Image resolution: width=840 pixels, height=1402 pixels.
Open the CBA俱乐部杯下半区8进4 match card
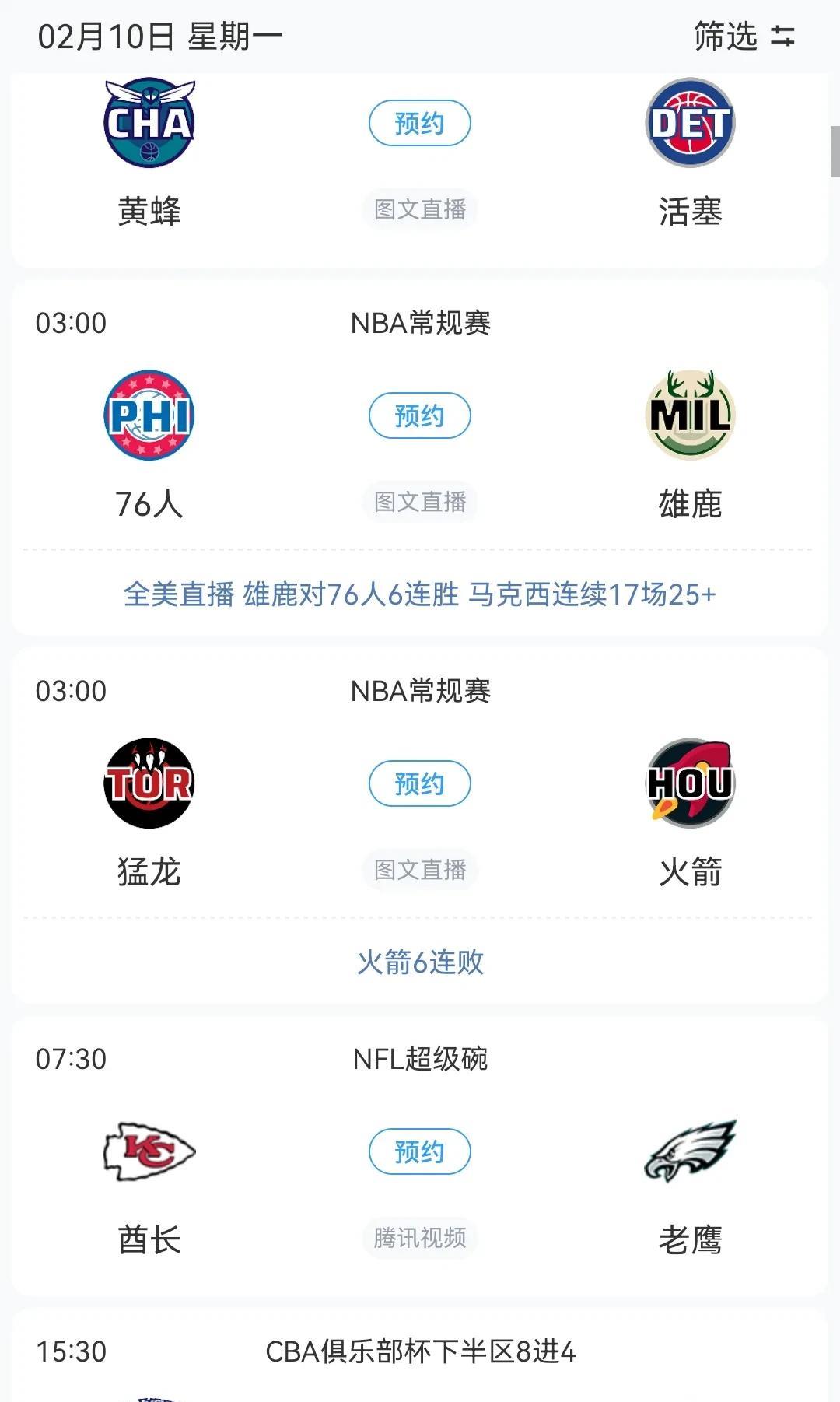(419, 1355)
